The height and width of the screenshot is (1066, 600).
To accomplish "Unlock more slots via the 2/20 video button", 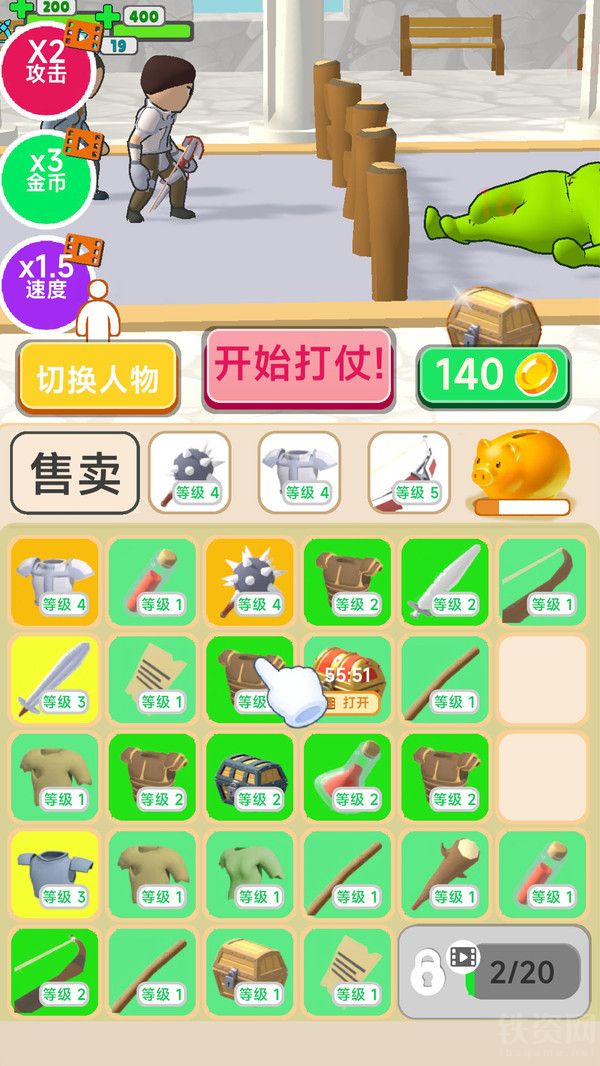I will pos(495,972).
